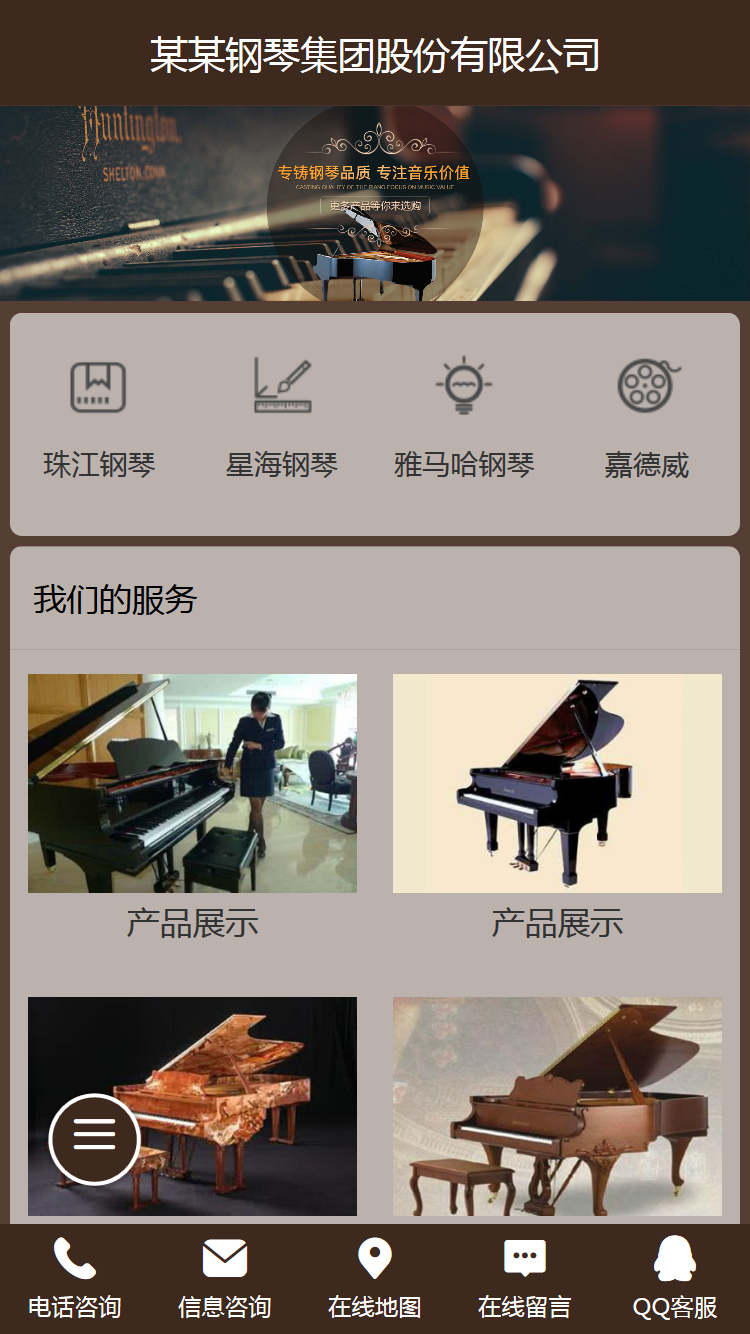Open the 星海钢琴 category

[282, 422]
